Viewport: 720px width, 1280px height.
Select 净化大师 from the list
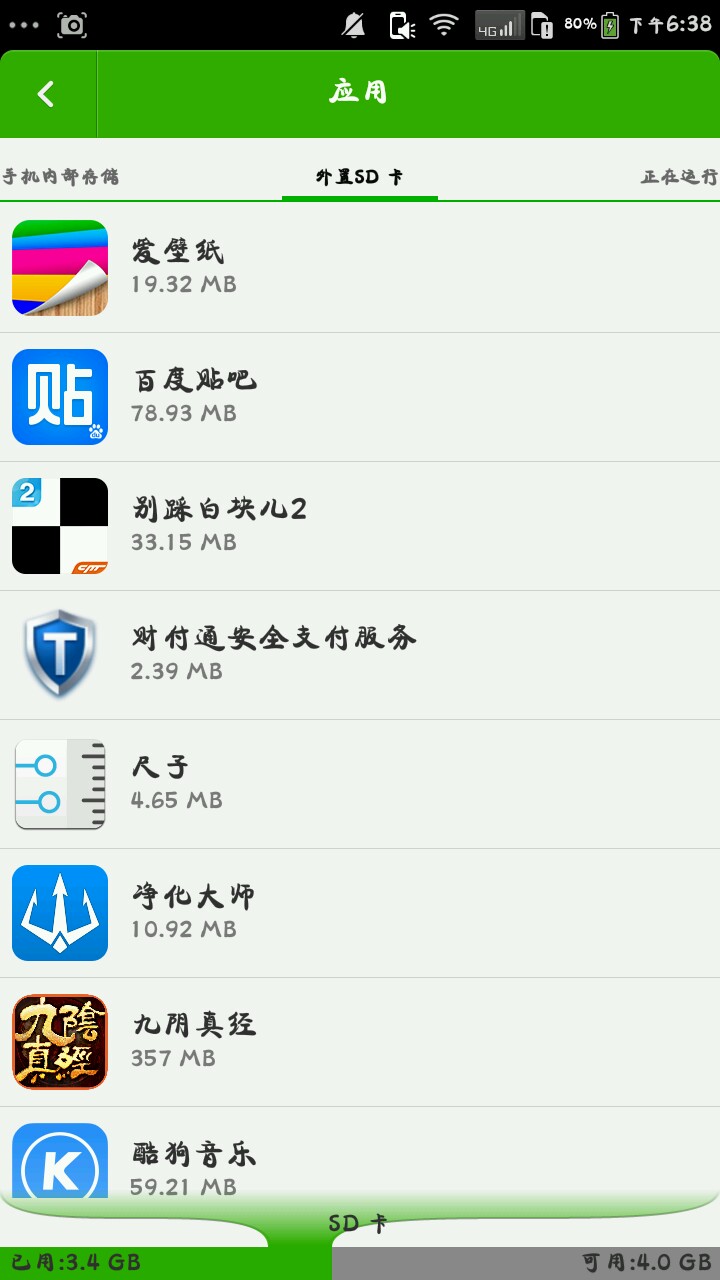click(x=360, y=913)
